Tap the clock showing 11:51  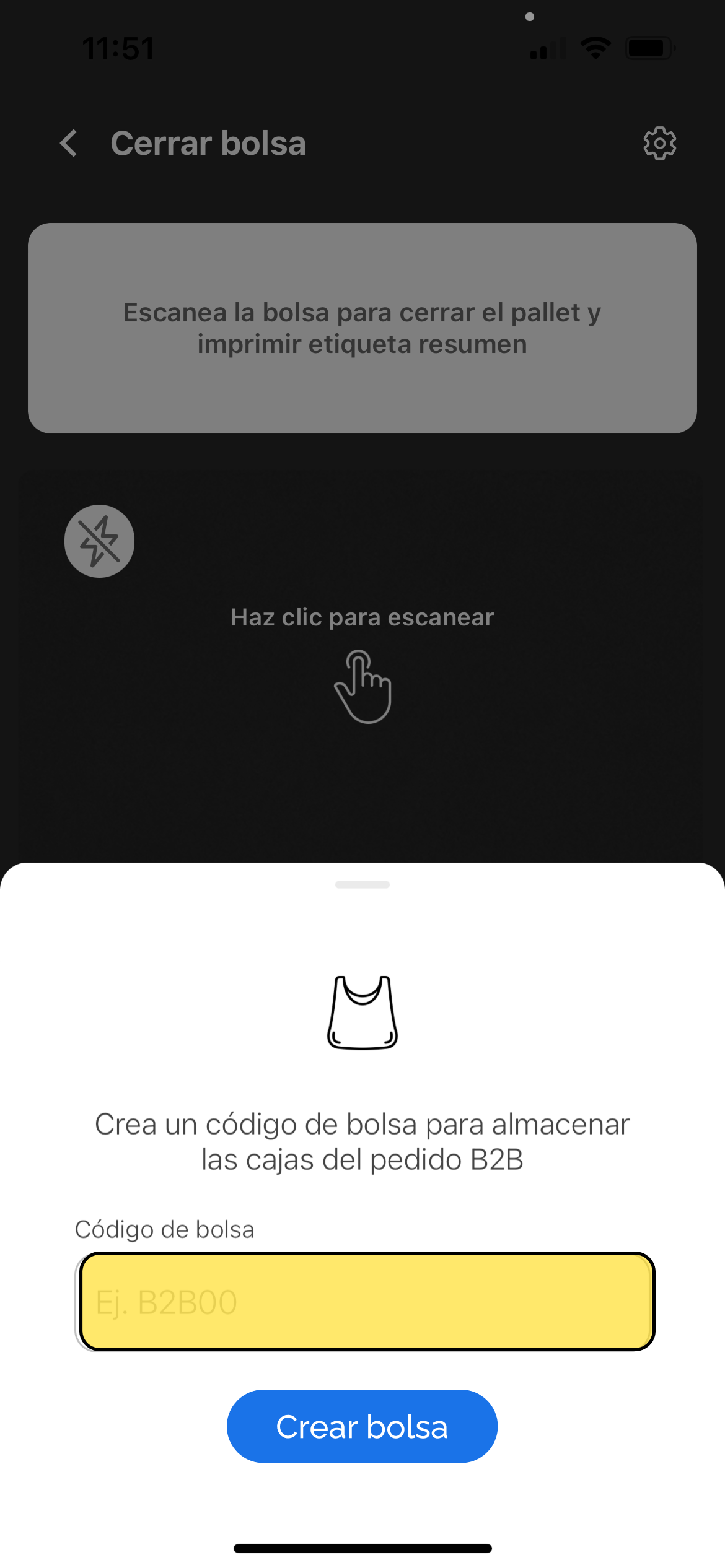pos(118,48)
